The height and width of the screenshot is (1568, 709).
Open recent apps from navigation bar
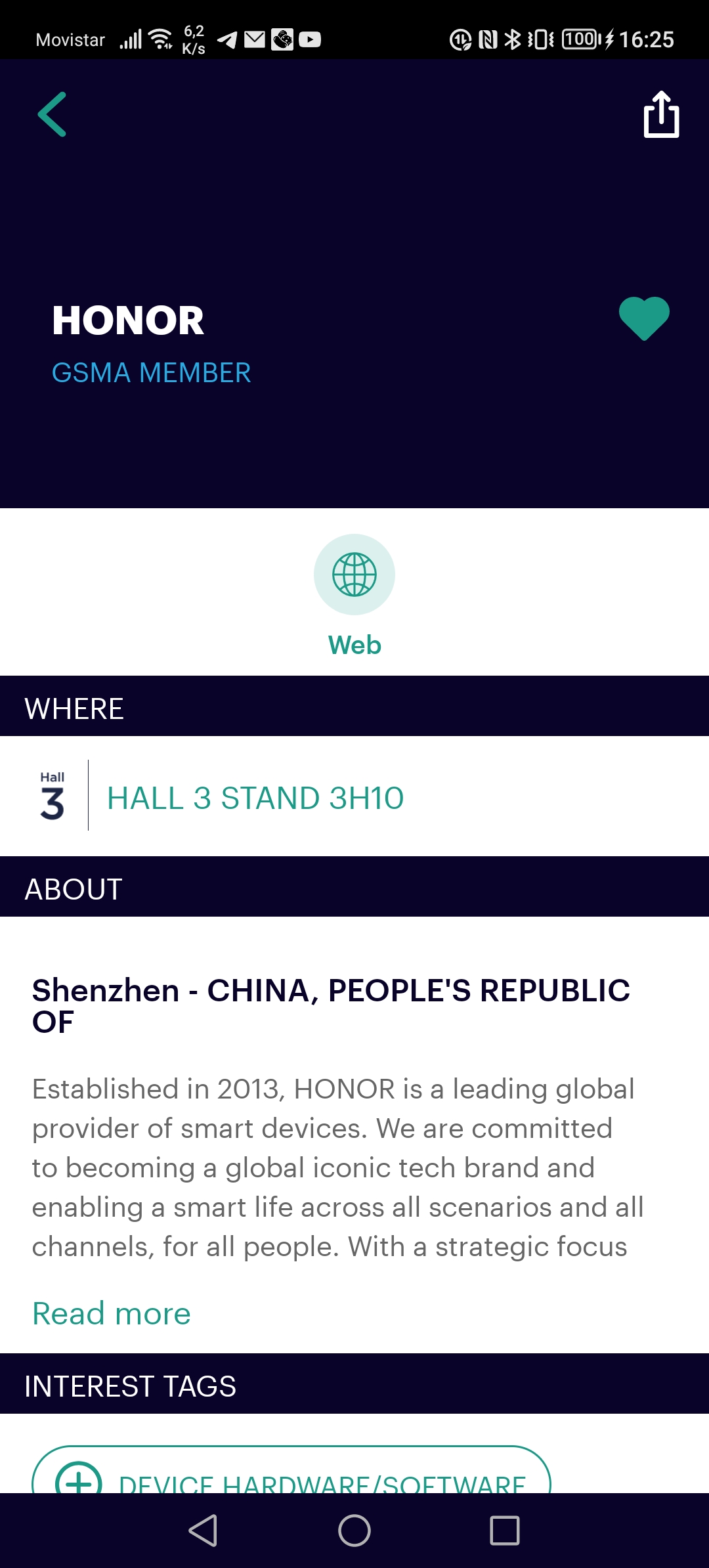coord(505,1531)
